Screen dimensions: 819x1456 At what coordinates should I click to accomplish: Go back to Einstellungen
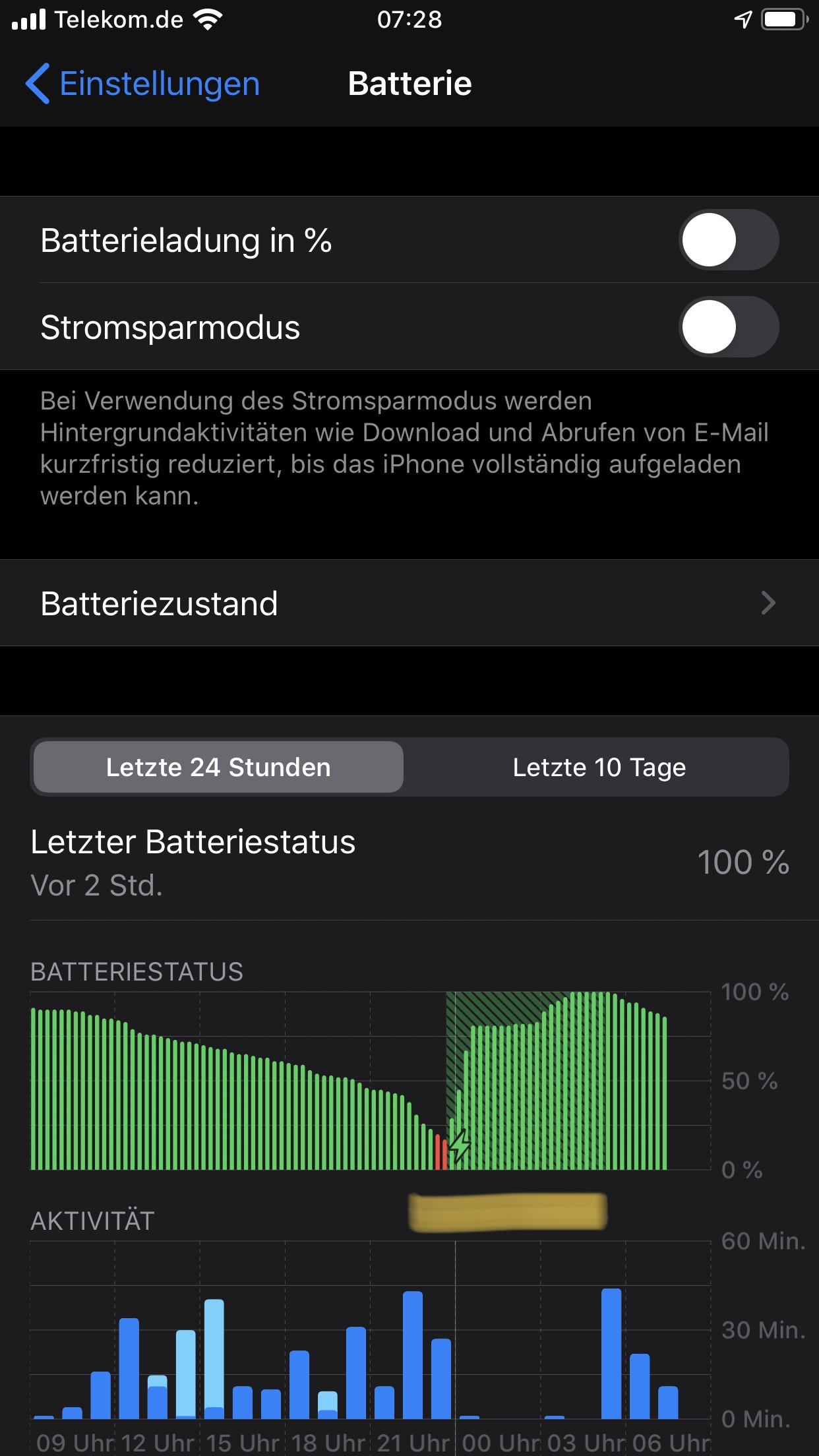pos(142,84)
